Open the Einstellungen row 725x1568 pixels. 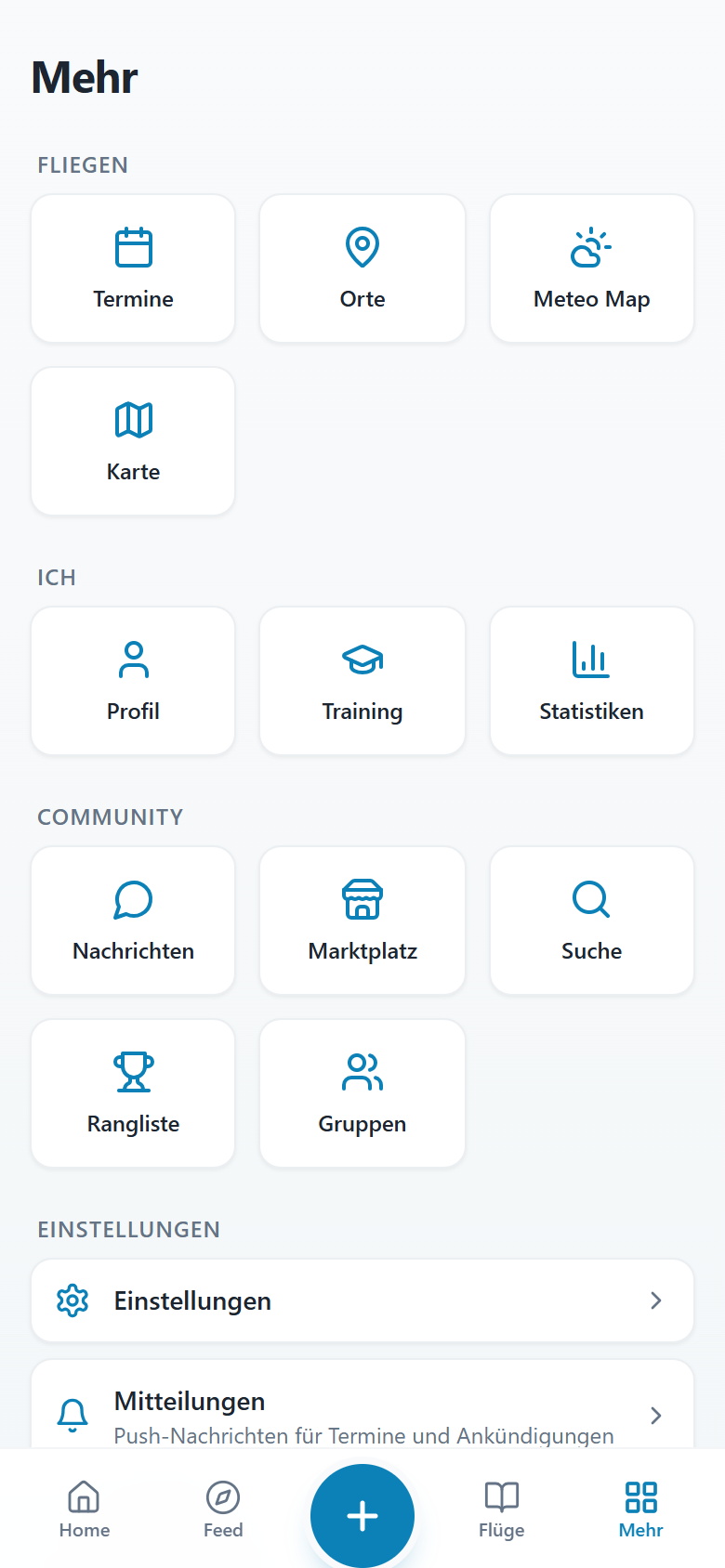[x=362, y=1300]
